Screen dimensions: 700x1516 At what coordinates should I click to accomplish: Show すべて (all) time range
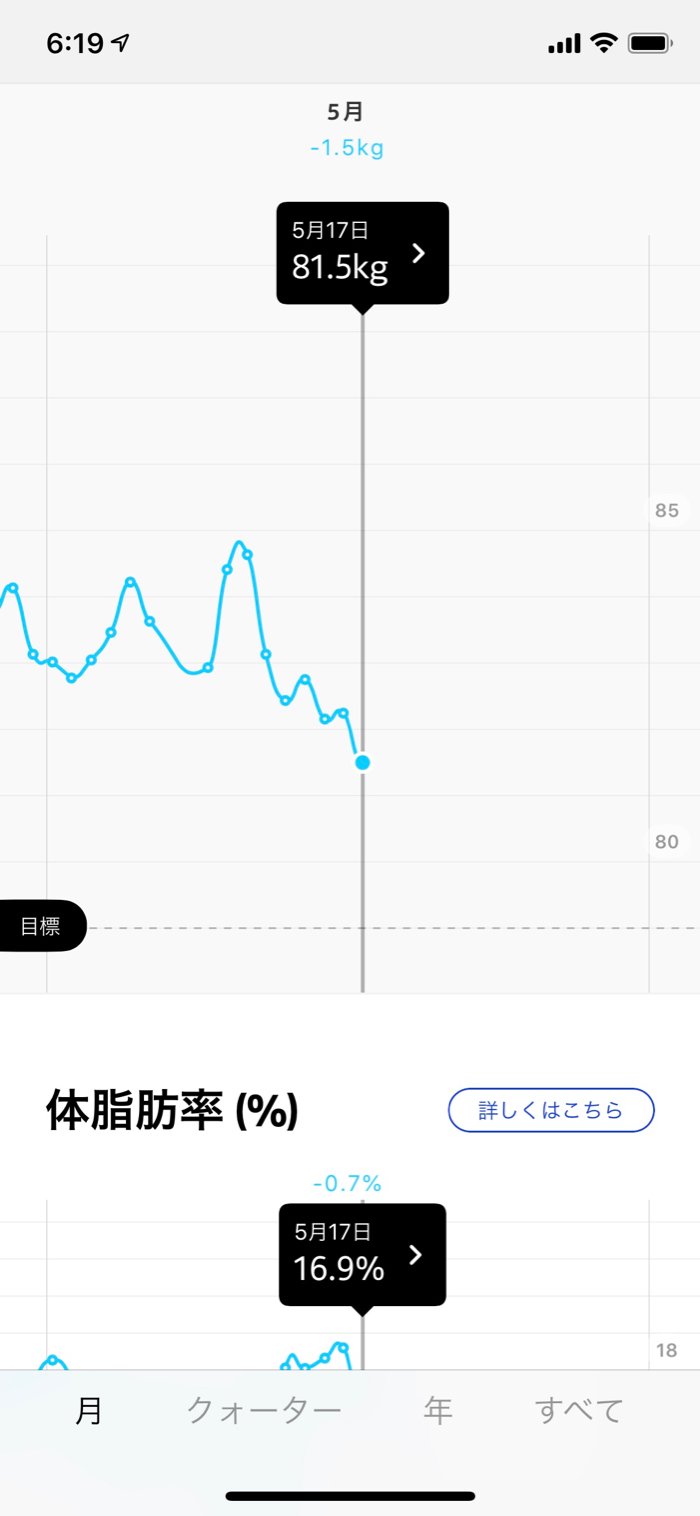point(579,1410)
